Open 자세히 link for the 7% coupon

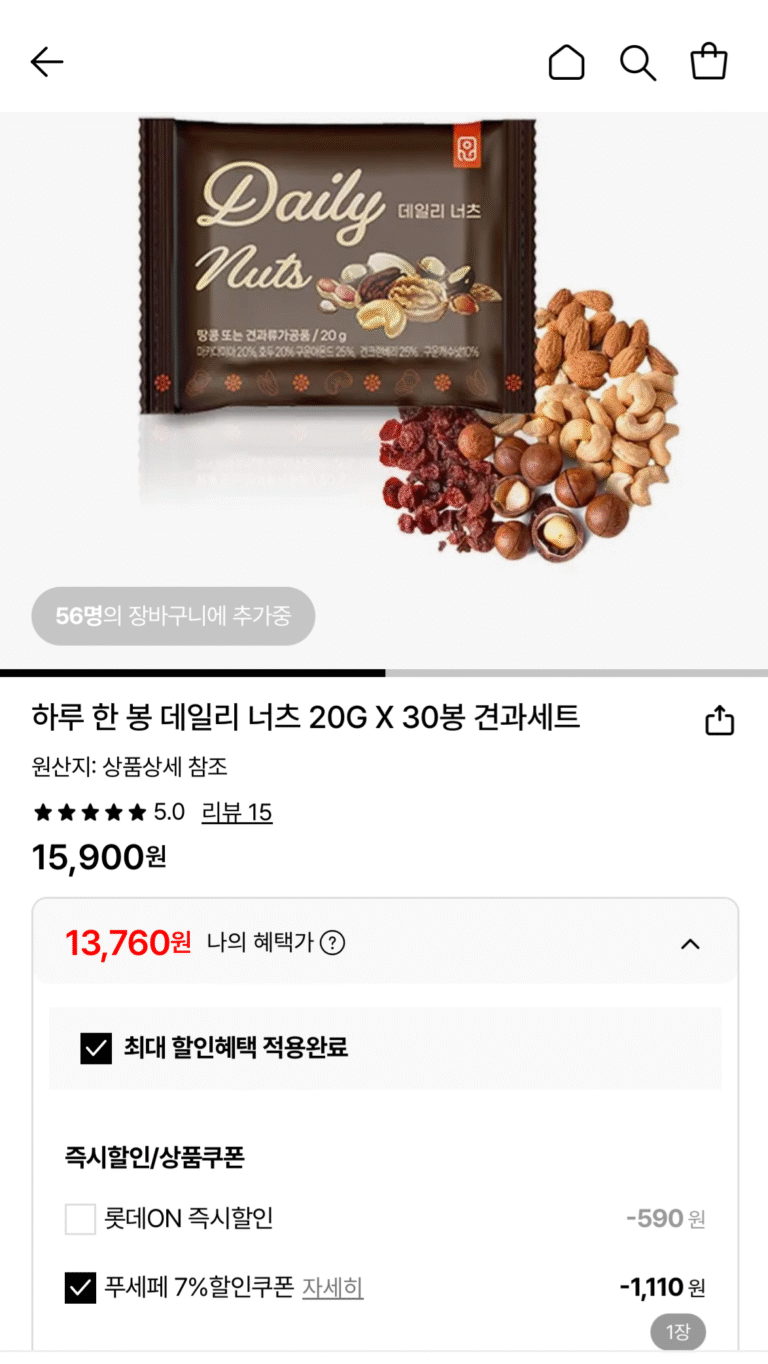pyautogui.click(x=333, y=1287)
